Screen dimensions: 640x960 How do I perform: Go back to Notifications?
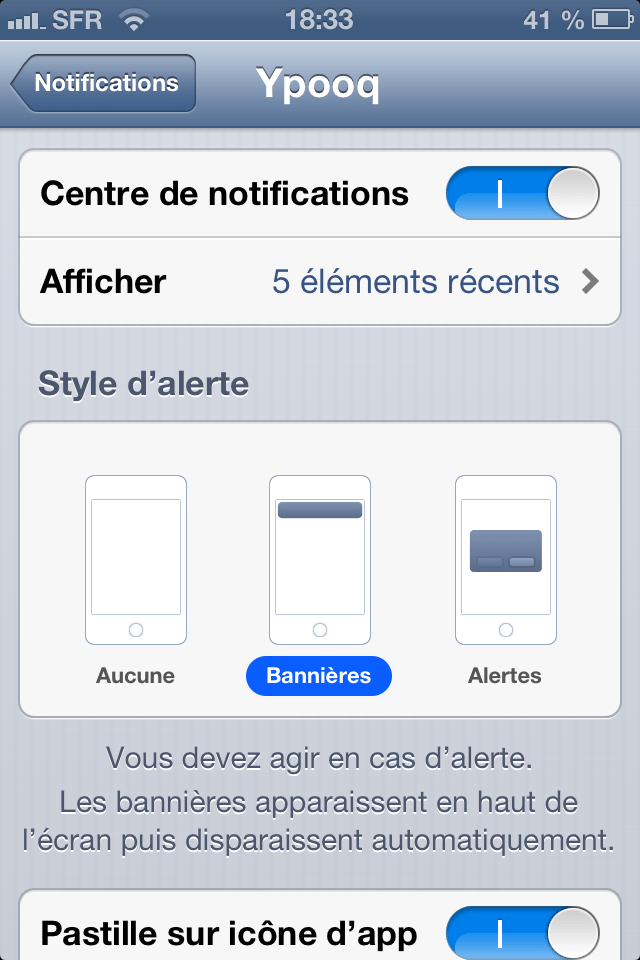click(103, 84)
